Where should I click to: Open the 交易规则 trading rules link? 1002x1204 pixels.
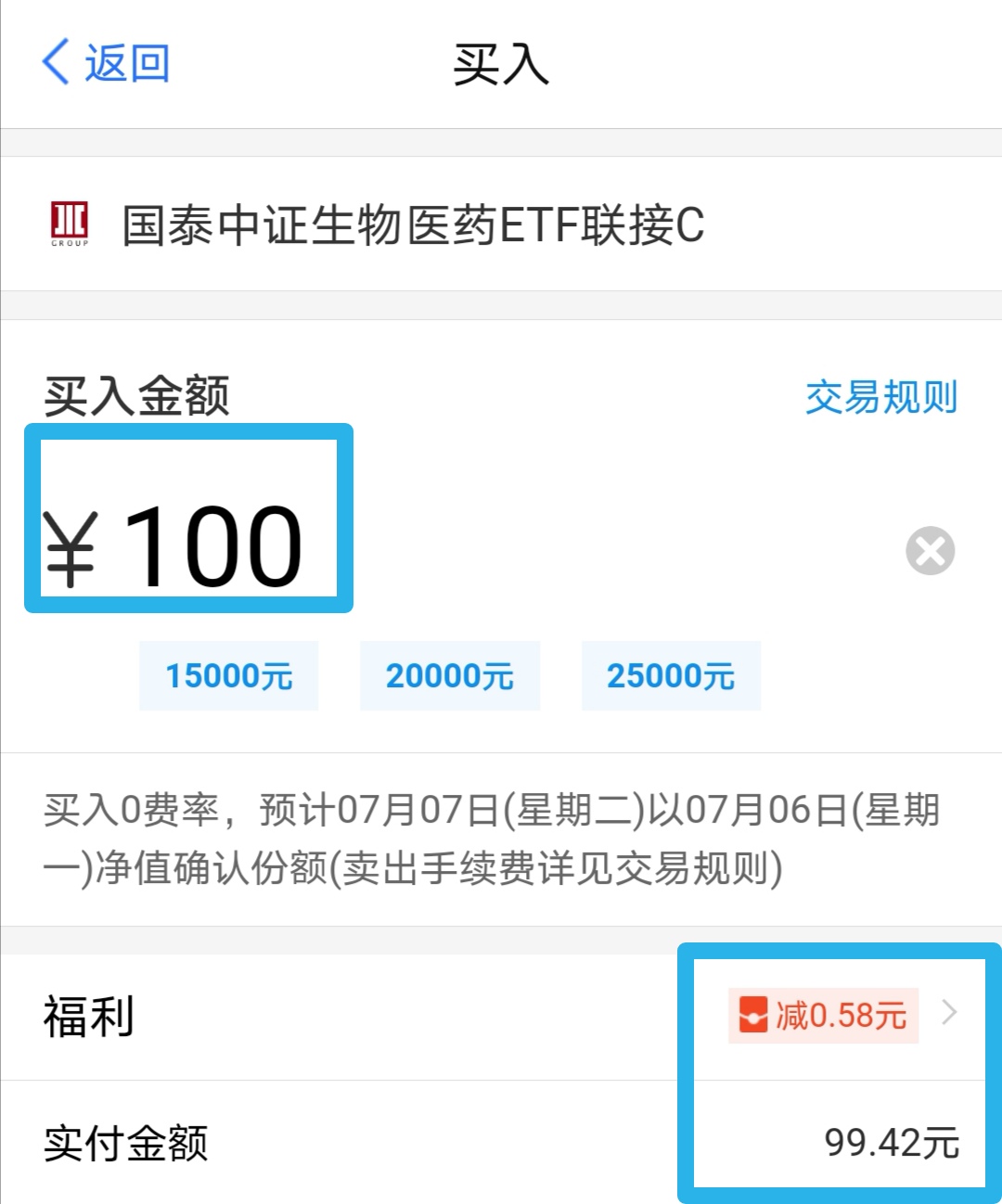[x=881, y=396]
